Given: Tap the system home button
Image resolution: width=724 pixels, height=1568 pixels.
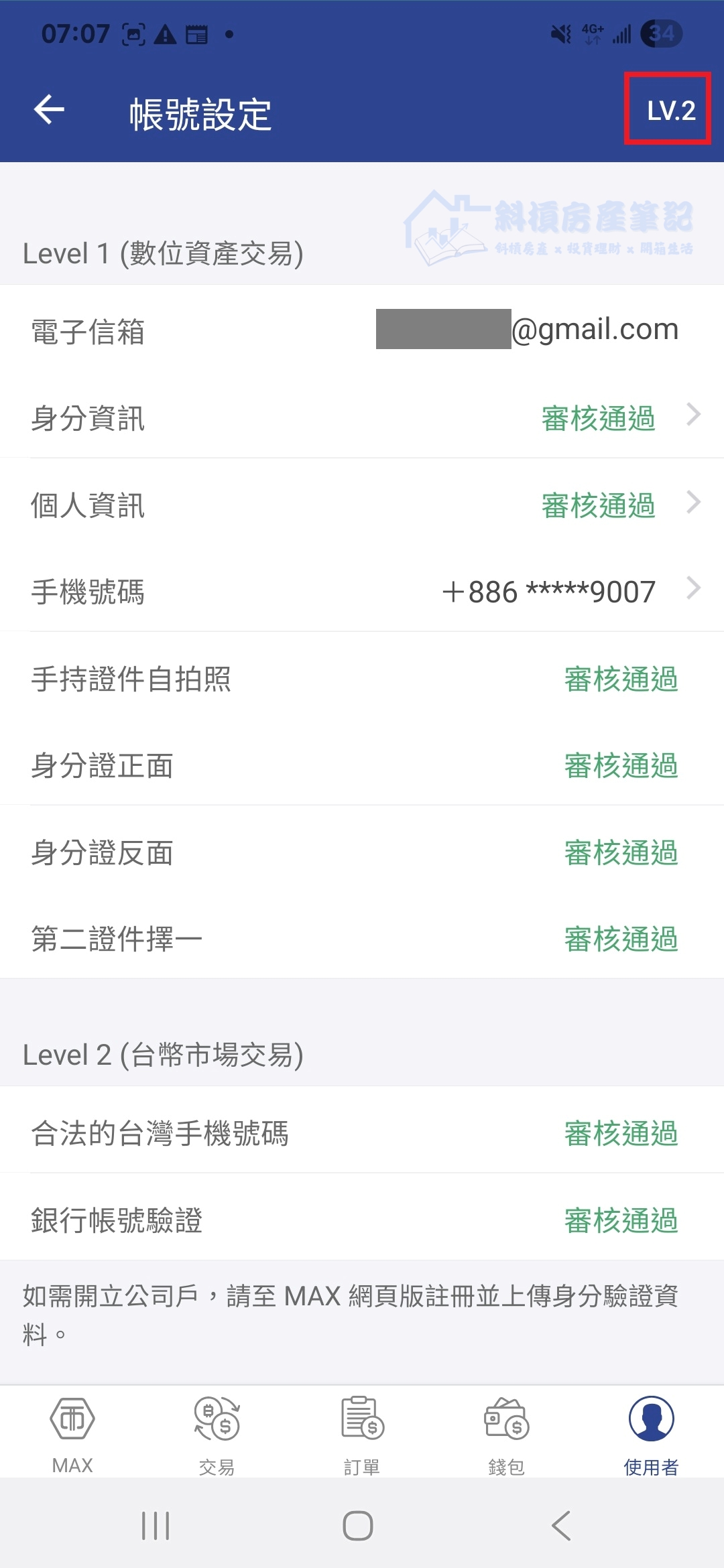Looking at the screenshot, I should coord(358,1526).
